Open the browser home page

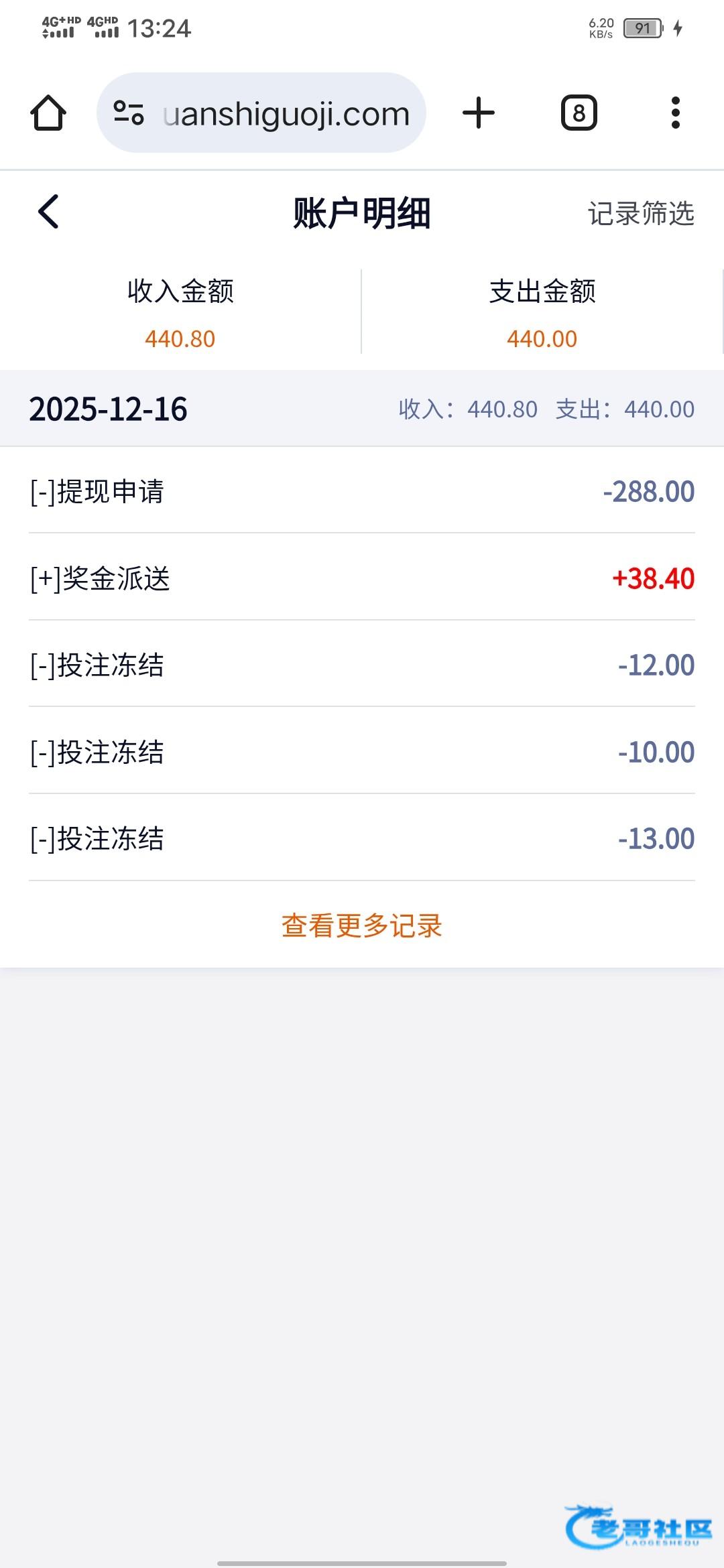[48, 113]
